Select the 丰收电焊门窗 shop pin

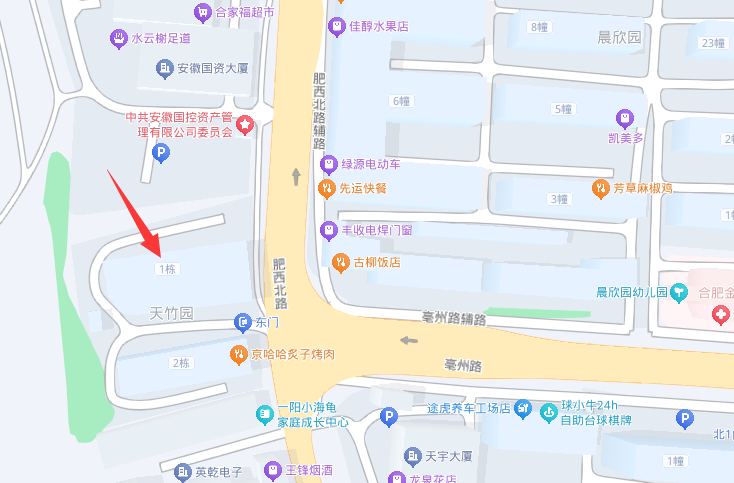pos(326,230)
